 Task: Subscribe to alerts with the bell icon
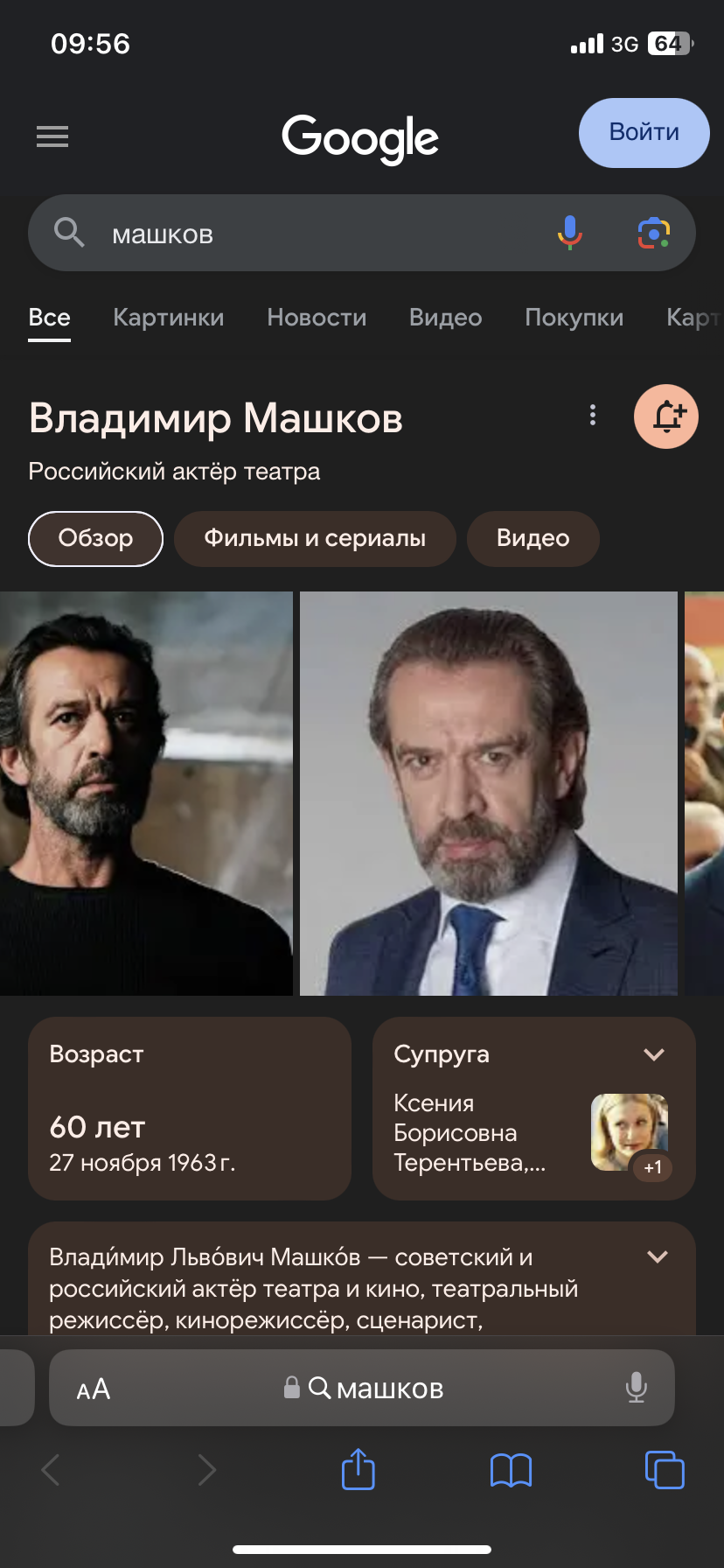[666, 416]
